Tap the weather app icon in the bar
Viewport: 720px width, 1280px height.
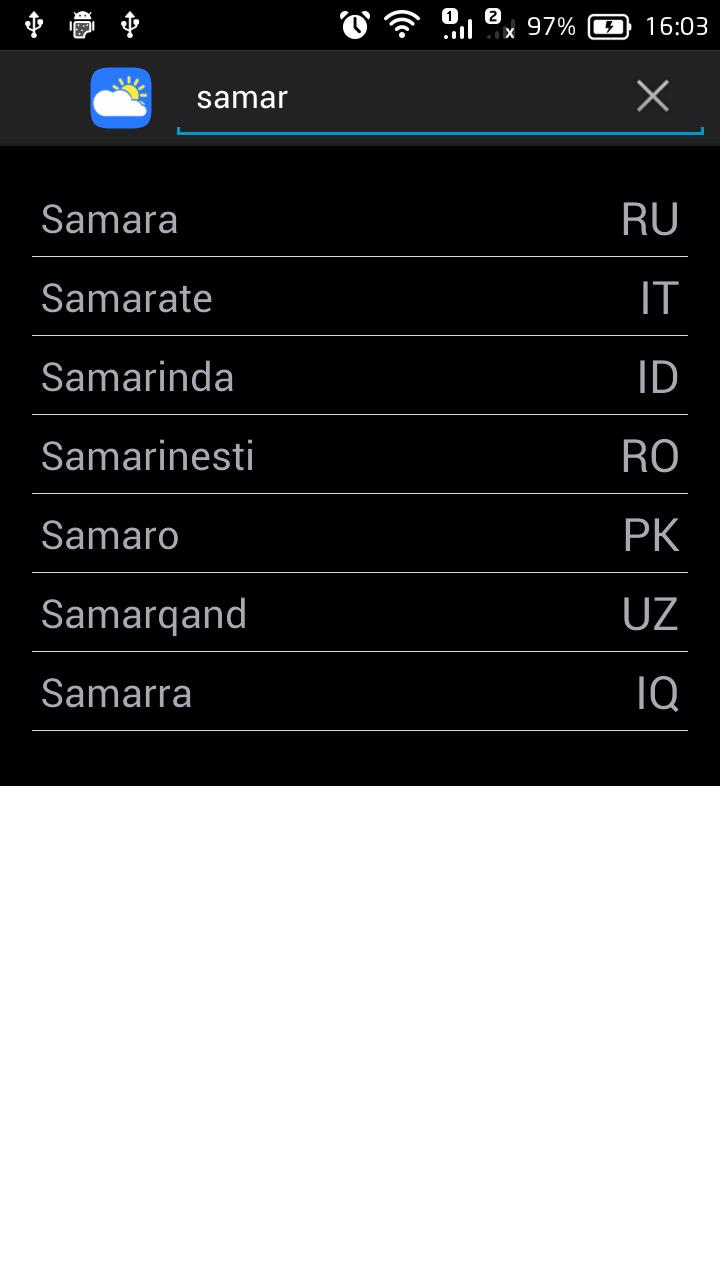point(121,98)
